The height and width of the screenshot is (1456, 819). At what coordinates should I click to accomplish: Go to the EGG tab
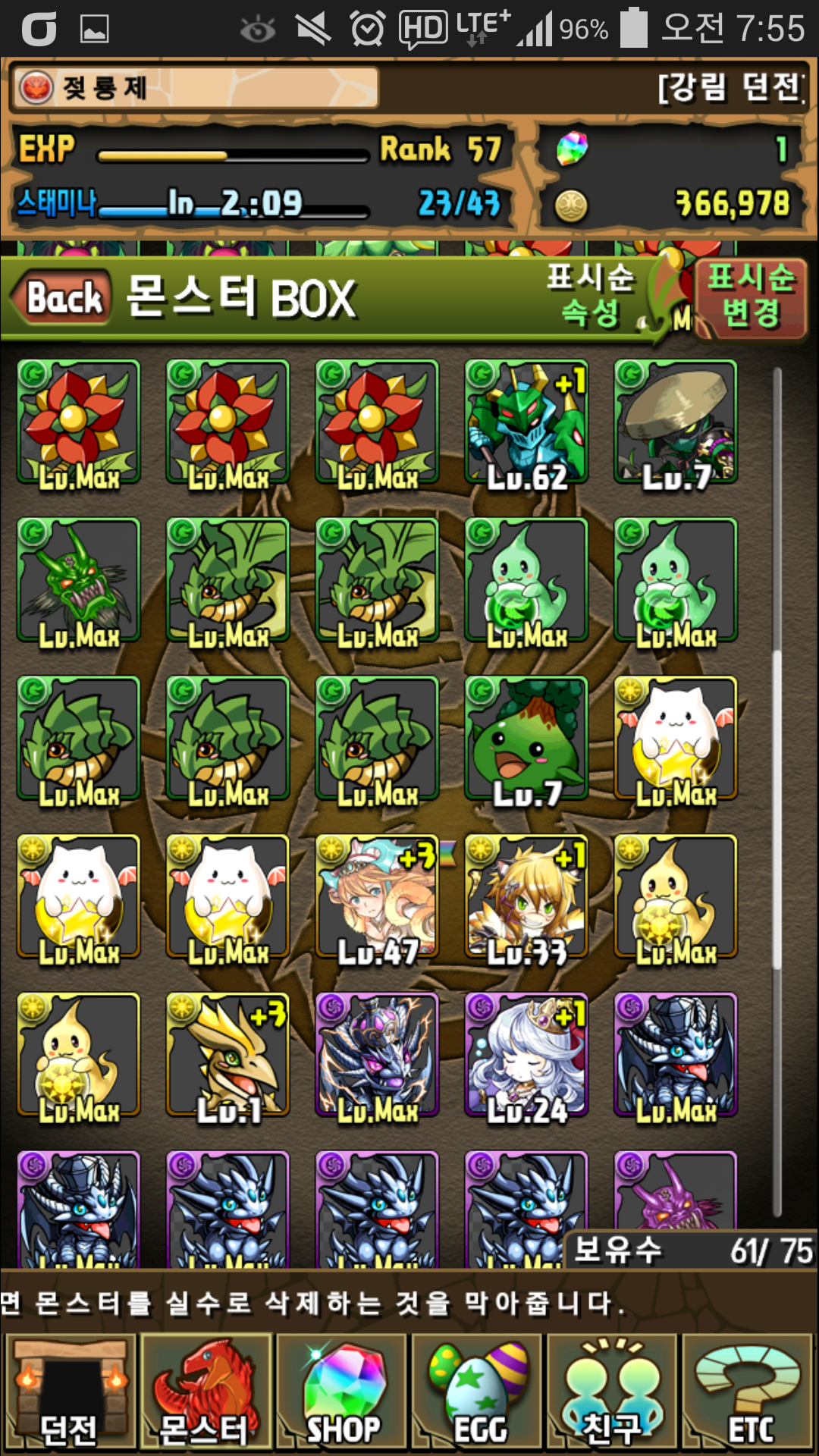pos(478,1392)
